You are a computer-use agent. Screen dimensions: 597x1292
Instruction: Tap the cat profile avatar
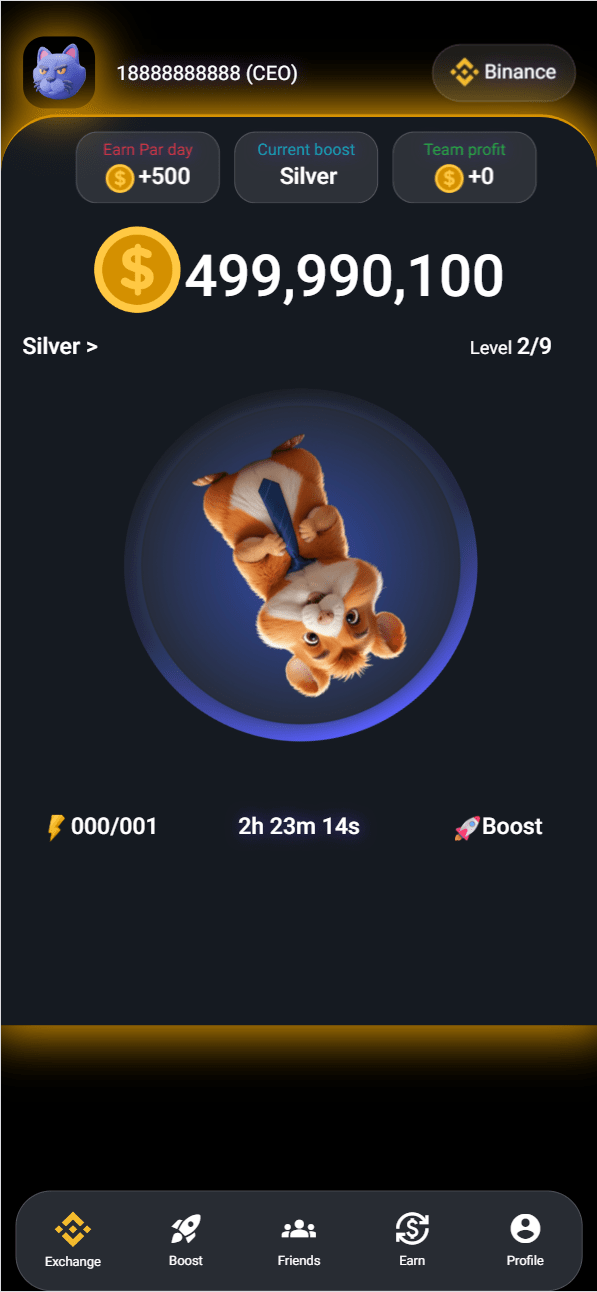click(59, 72)
